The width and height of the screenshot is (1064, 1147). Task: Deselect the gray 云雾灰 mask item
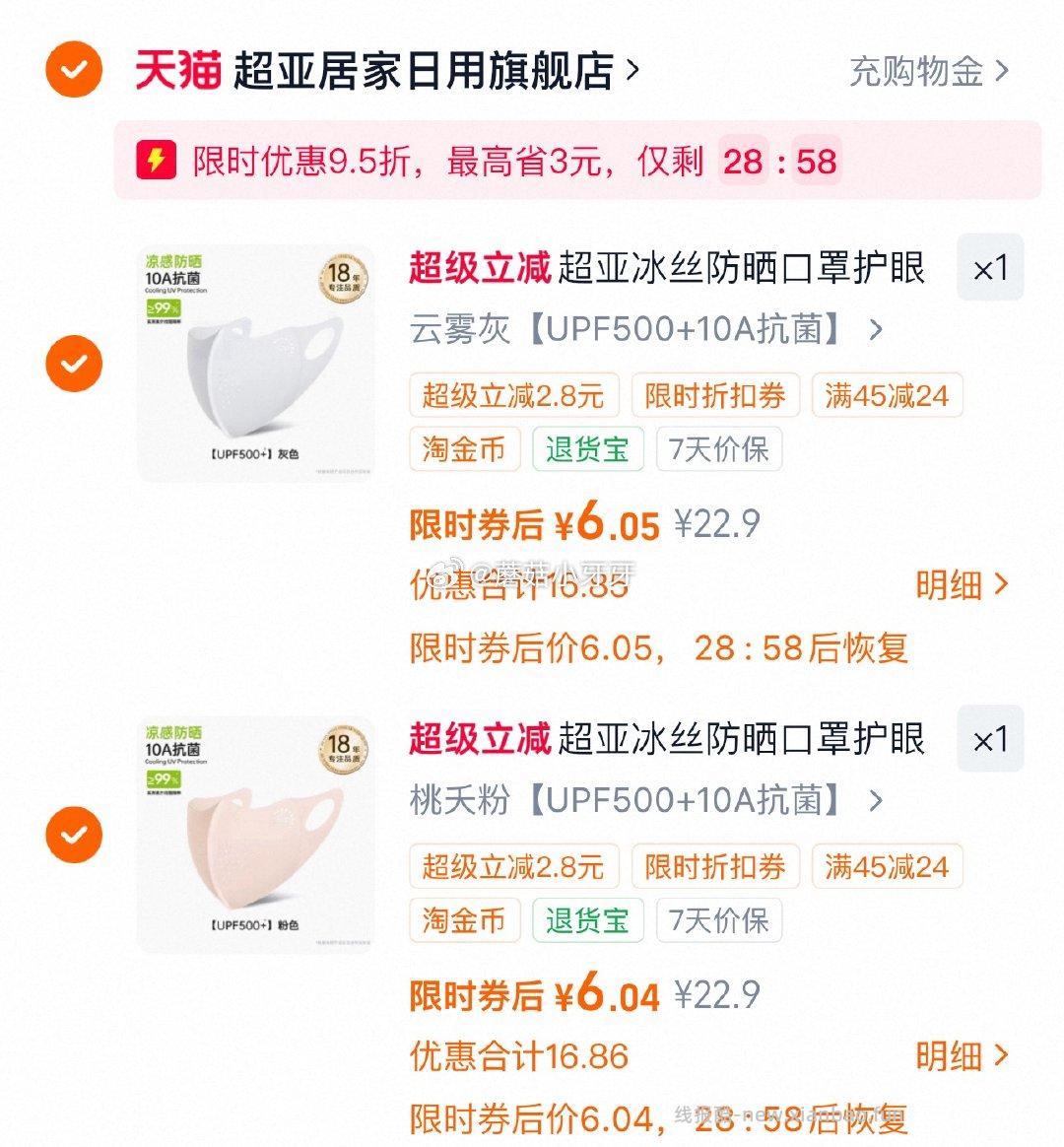(73, 364)
